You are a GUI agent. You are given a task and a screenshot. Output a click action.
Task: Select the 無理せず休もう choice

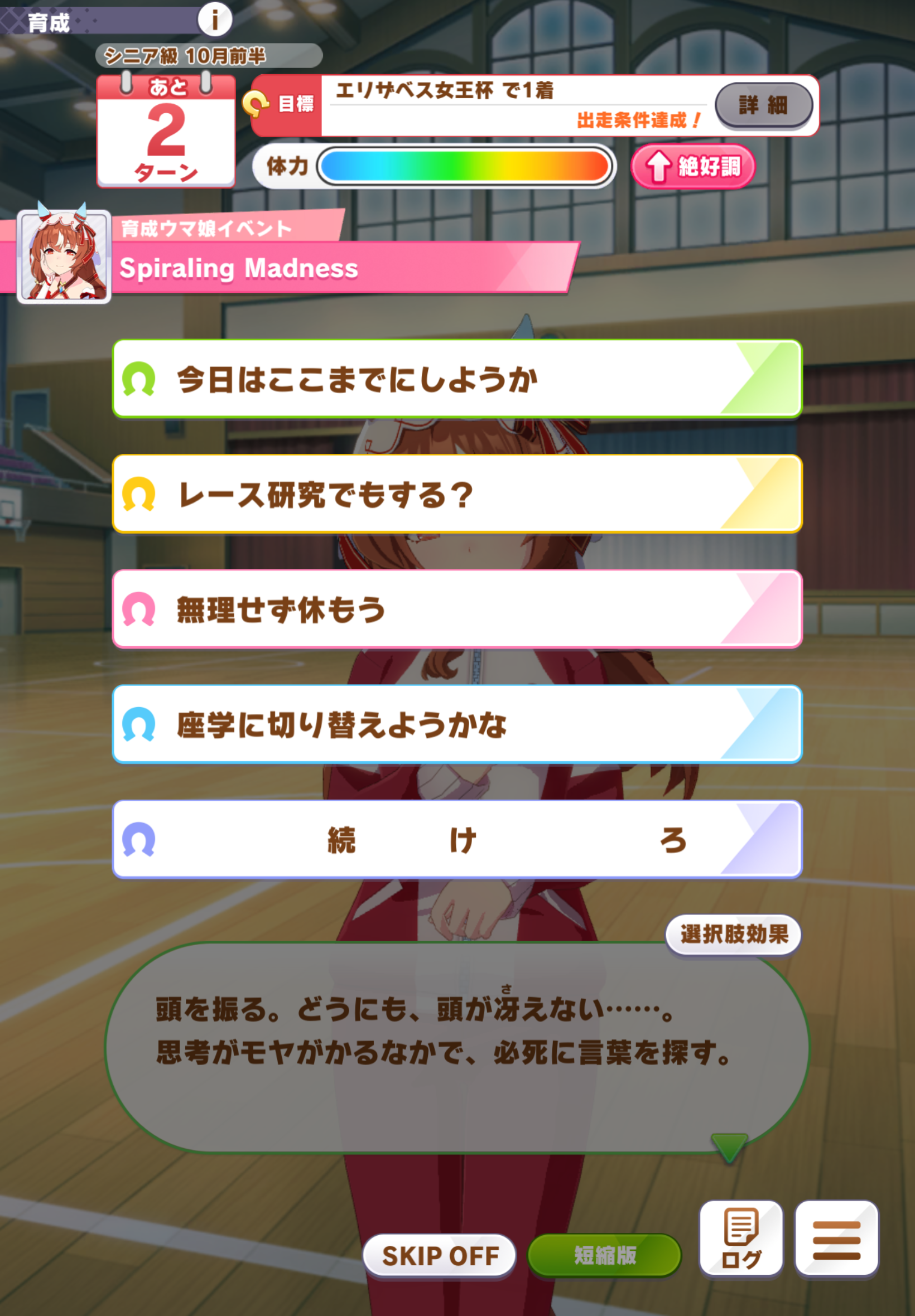click(457, 609)
